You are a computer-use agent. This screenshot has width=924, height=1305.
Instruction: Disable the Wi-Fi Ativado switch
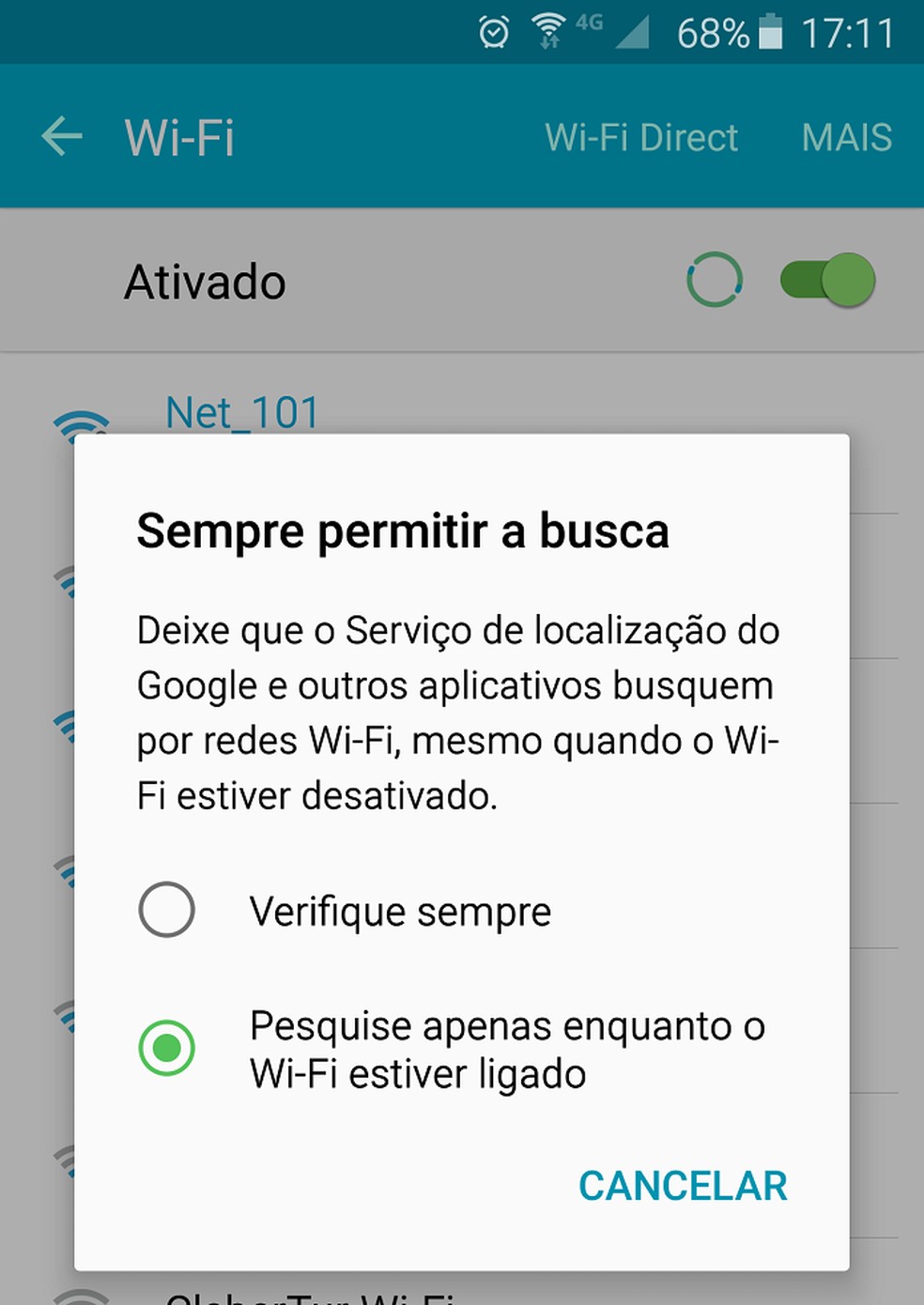[827, 280]
